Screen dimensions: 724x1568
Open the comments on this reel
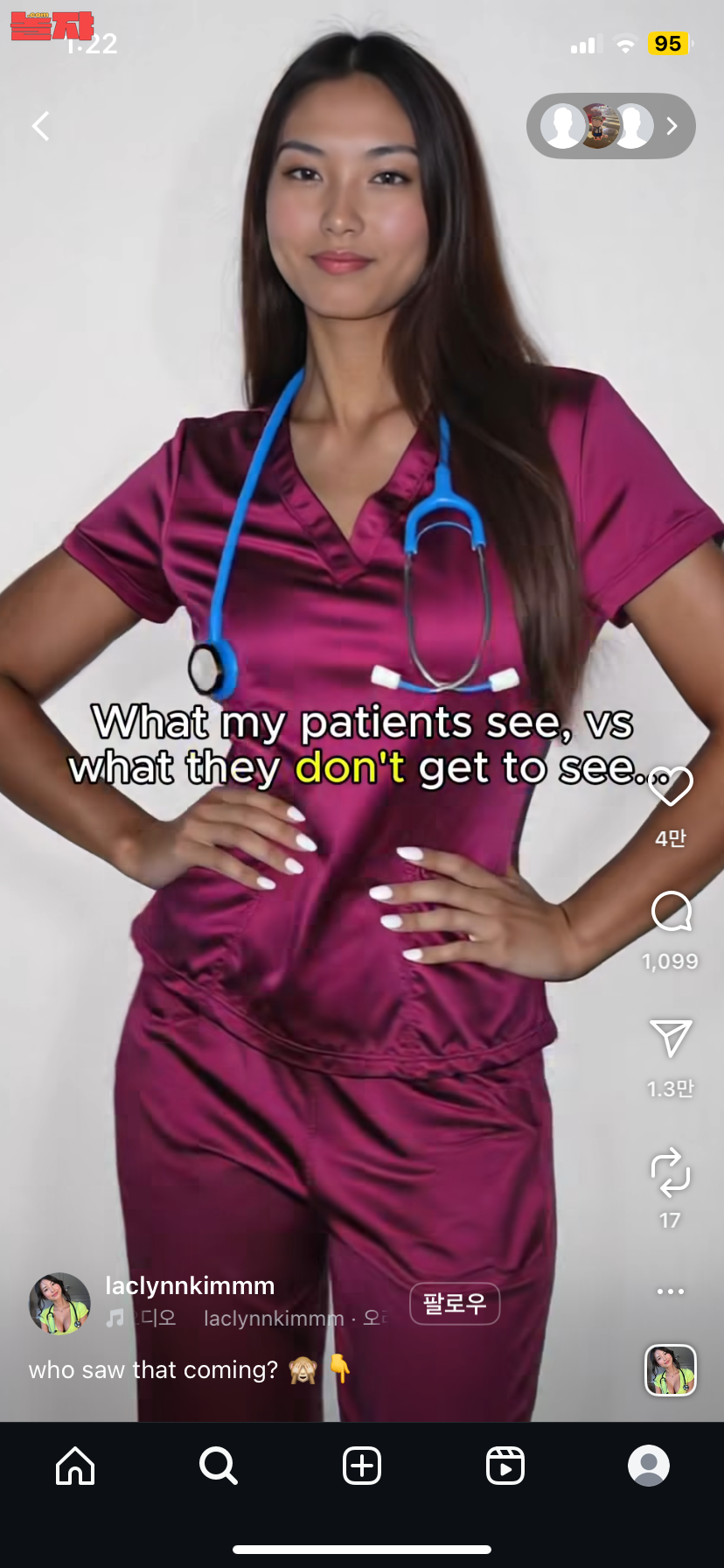pos(671,912)
